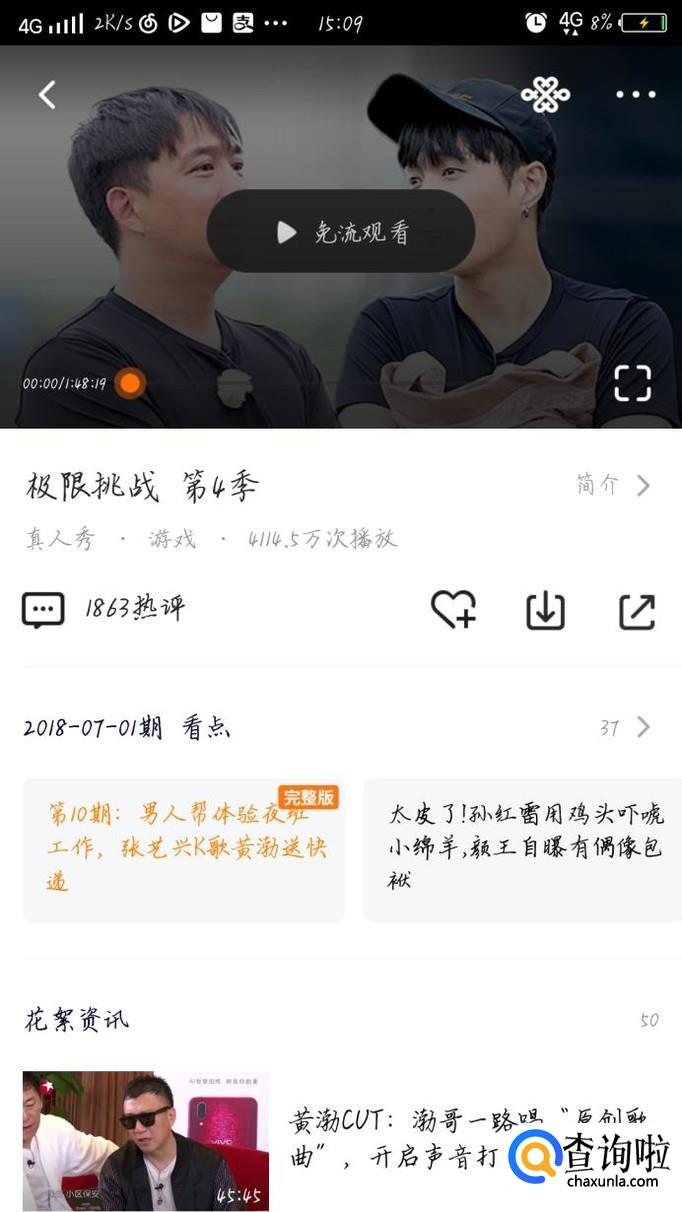682x1212 pixels.
Task: Open the 简介 details section
Action: [x=613, y=485]
